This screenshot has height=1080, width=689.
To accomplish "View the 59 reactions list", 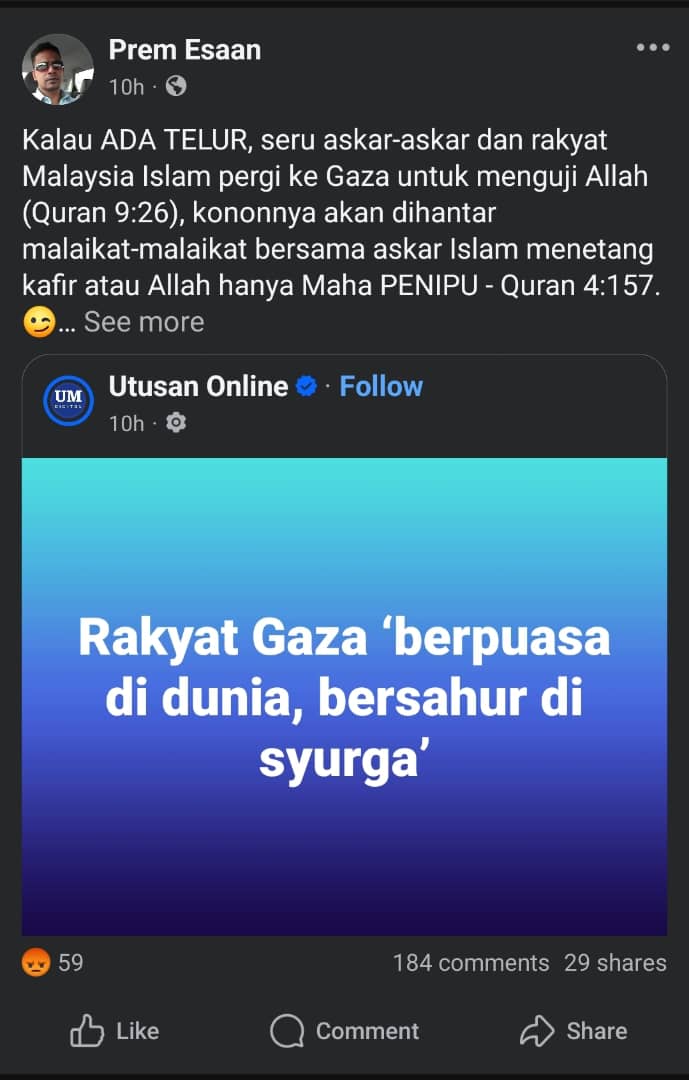I will pyautogui.click(x=54, y=963).
